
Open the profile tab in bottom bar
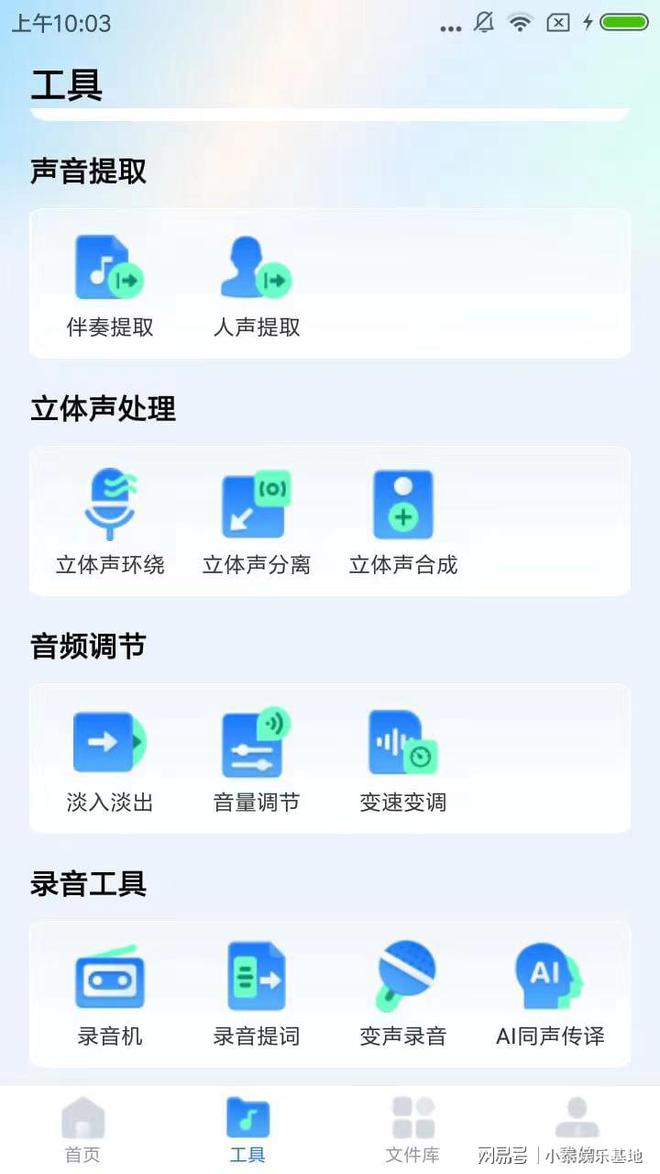pyautogui.click(x=577, y=1125)
